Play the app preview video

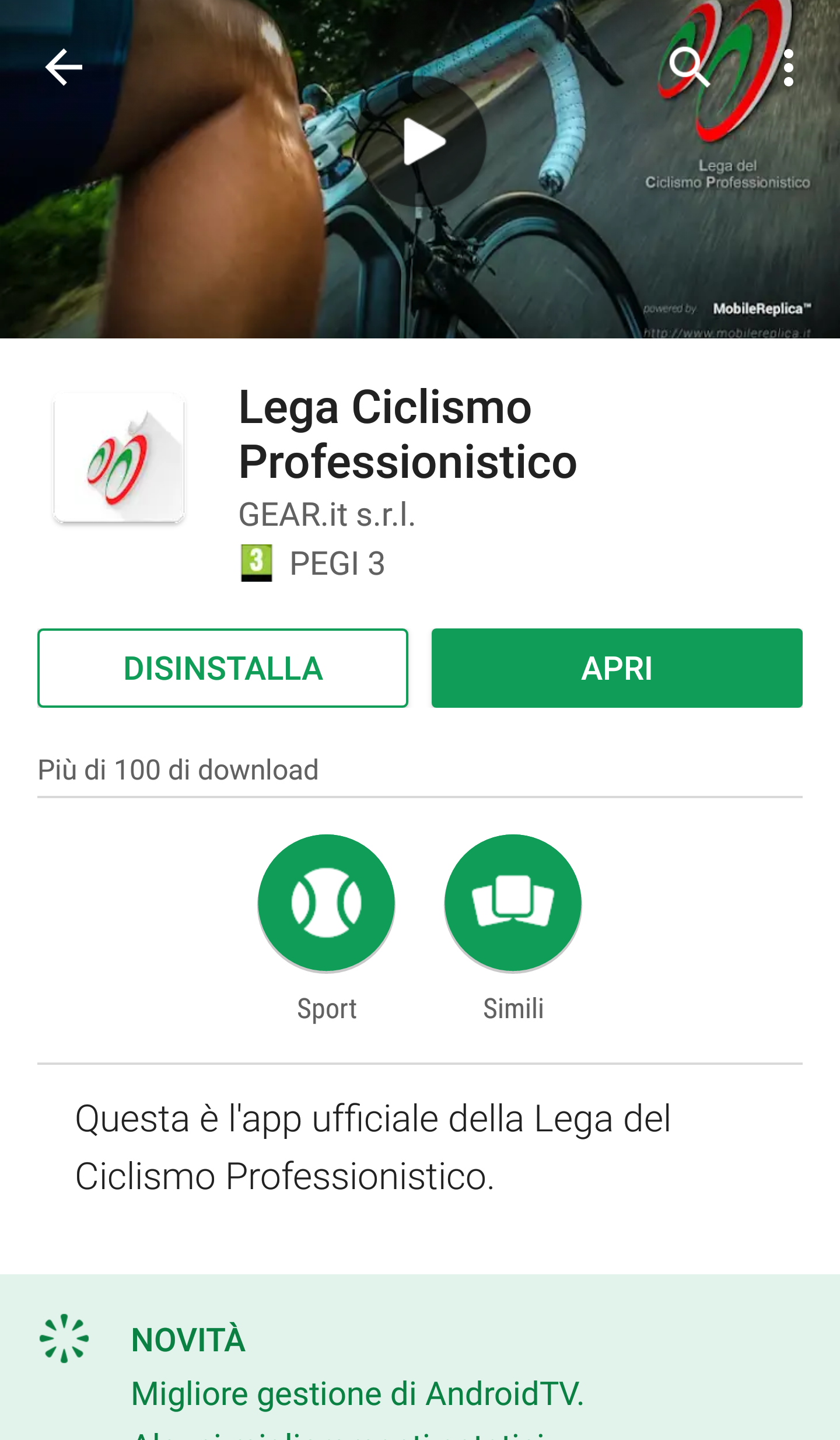[421, 142]
